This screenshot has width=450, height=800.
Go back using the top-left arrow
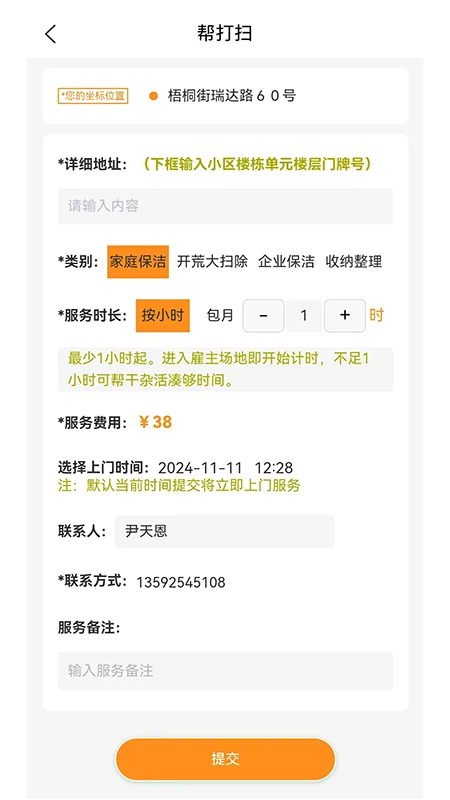pyautogui.click(x=50, y=34)
